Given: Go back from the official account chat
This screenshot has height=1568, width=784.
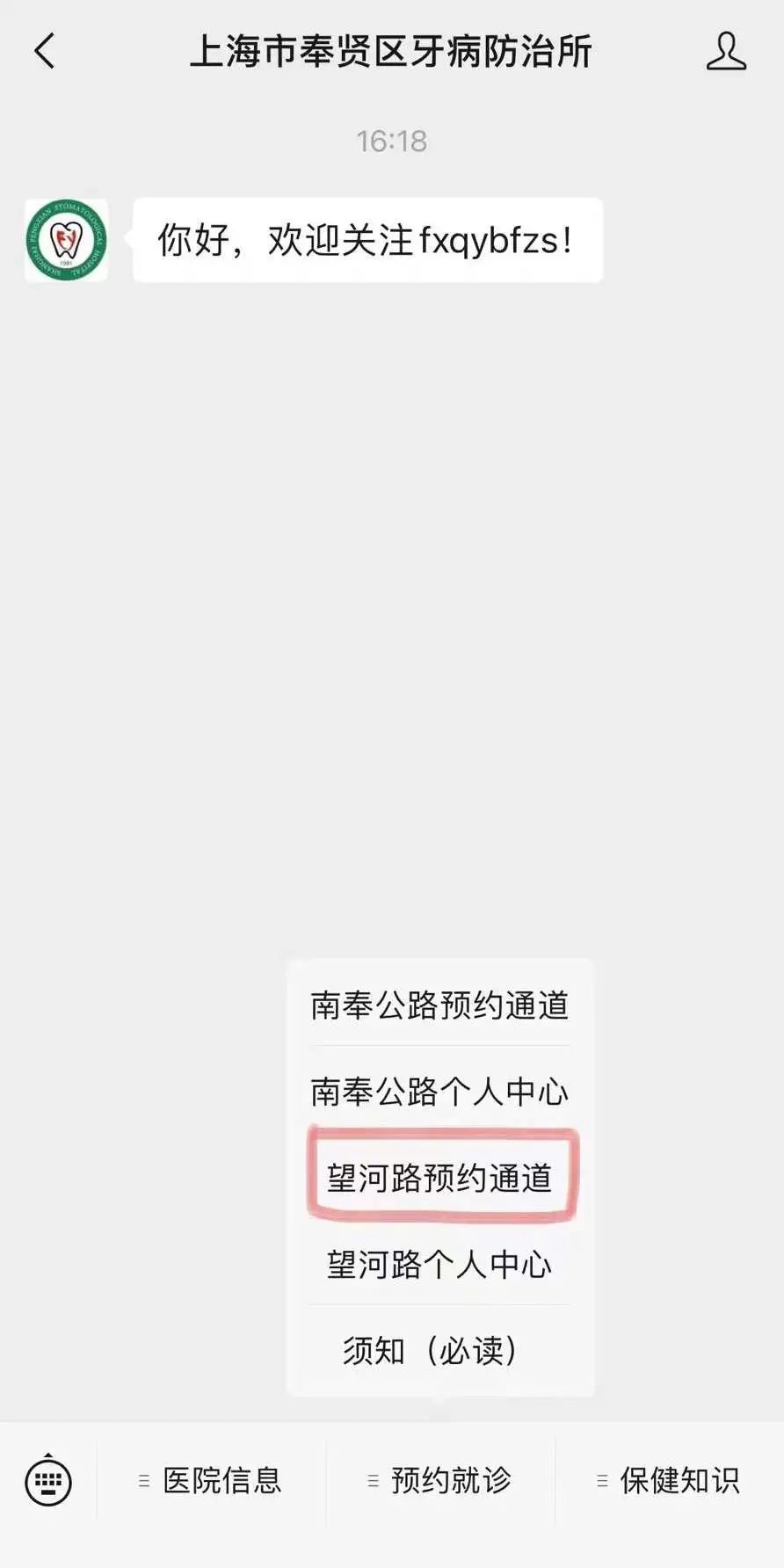Looking at the screenshot, I should (x=44, y=51).
